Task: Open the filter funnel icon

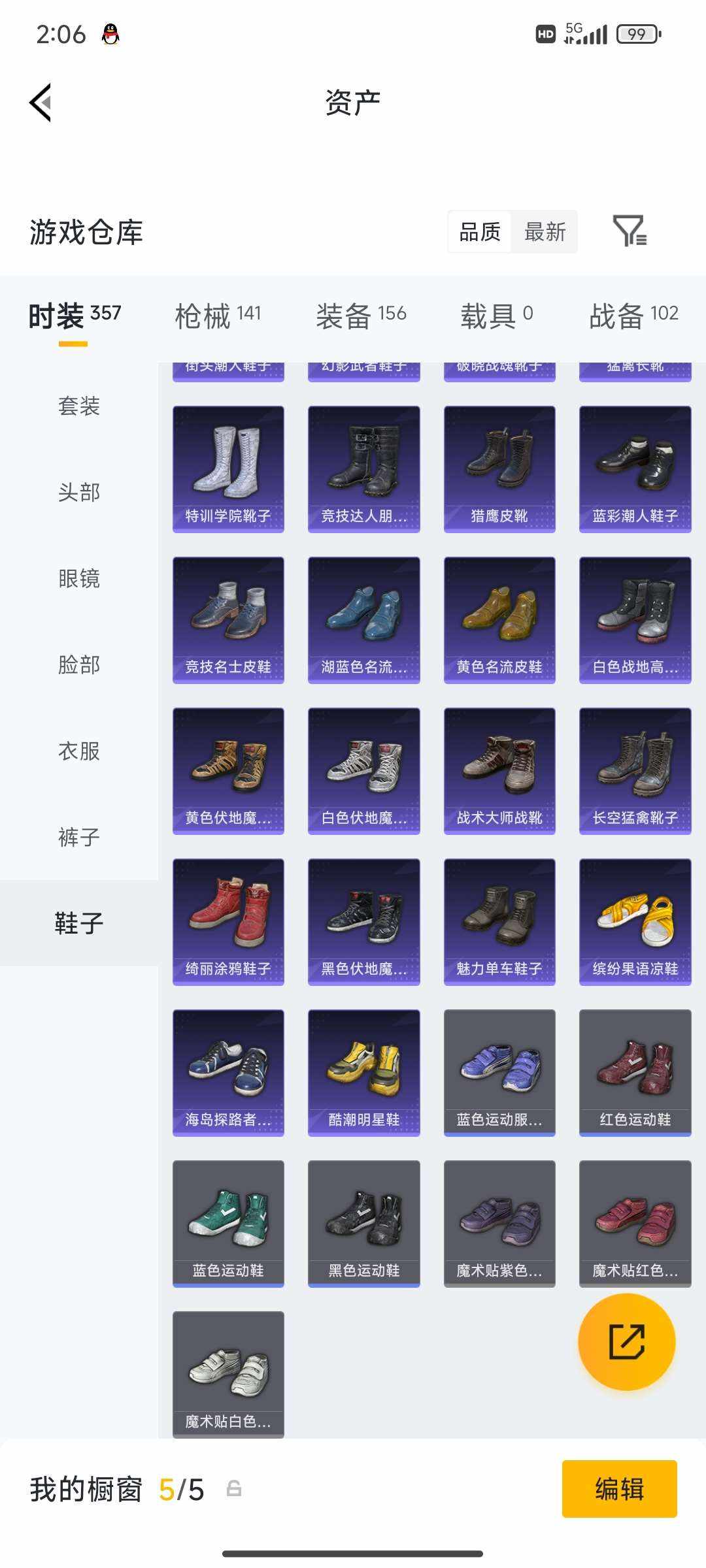Action: [x=631, y=232]
